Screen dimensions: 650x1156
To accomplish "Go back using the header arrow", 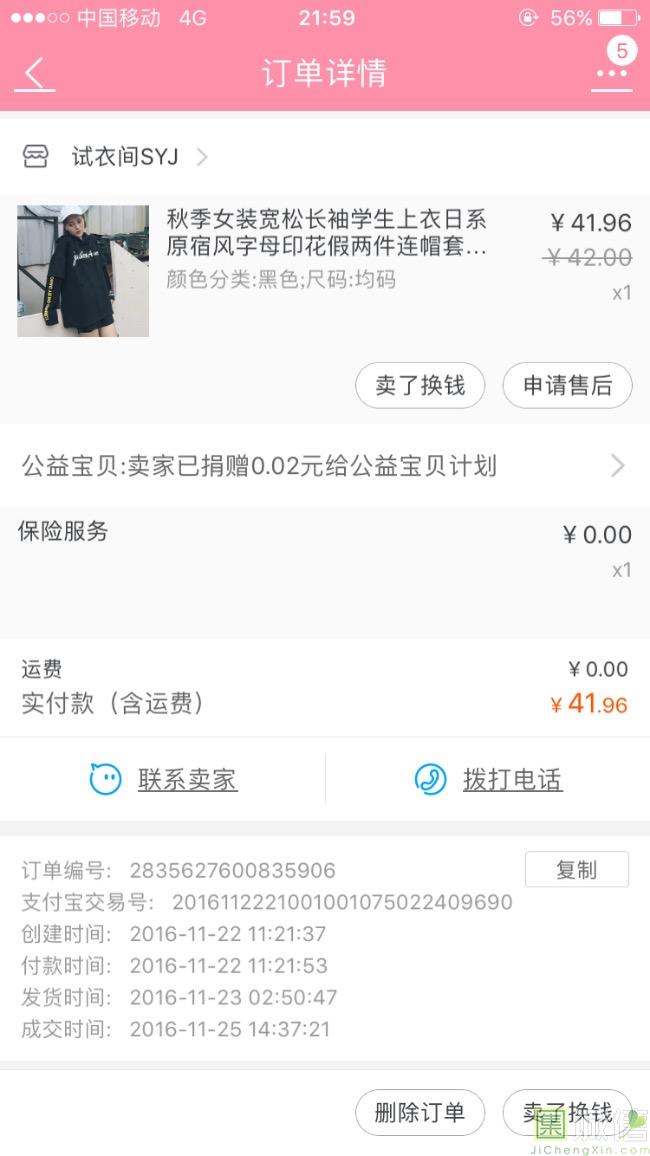I will coord(36,74).
